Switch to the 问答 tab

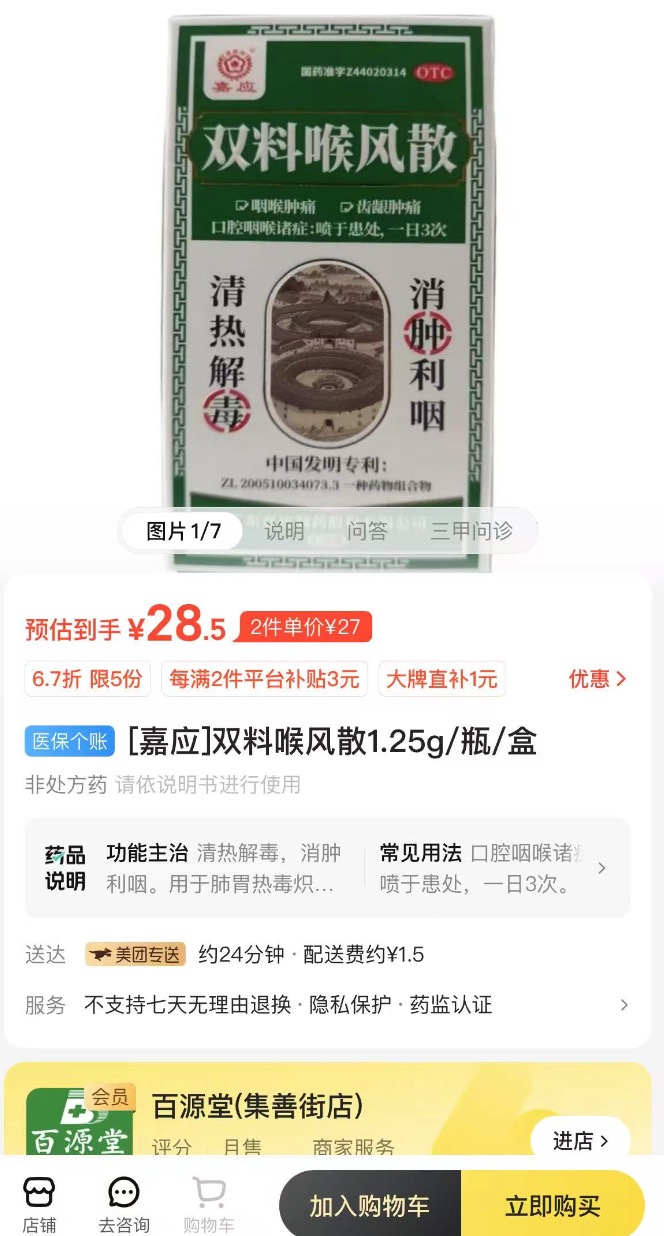(x=367, y=531)
